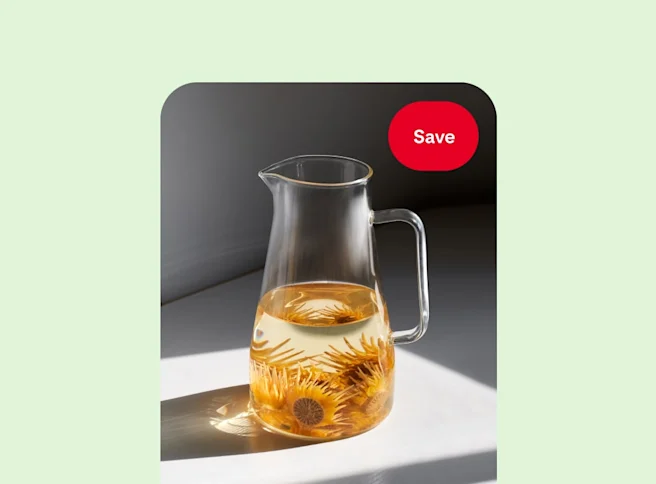The image size is (656, 484).
Task: Save the glass pitcher pin
Action: pyautogui.click(x=433, y=137)
